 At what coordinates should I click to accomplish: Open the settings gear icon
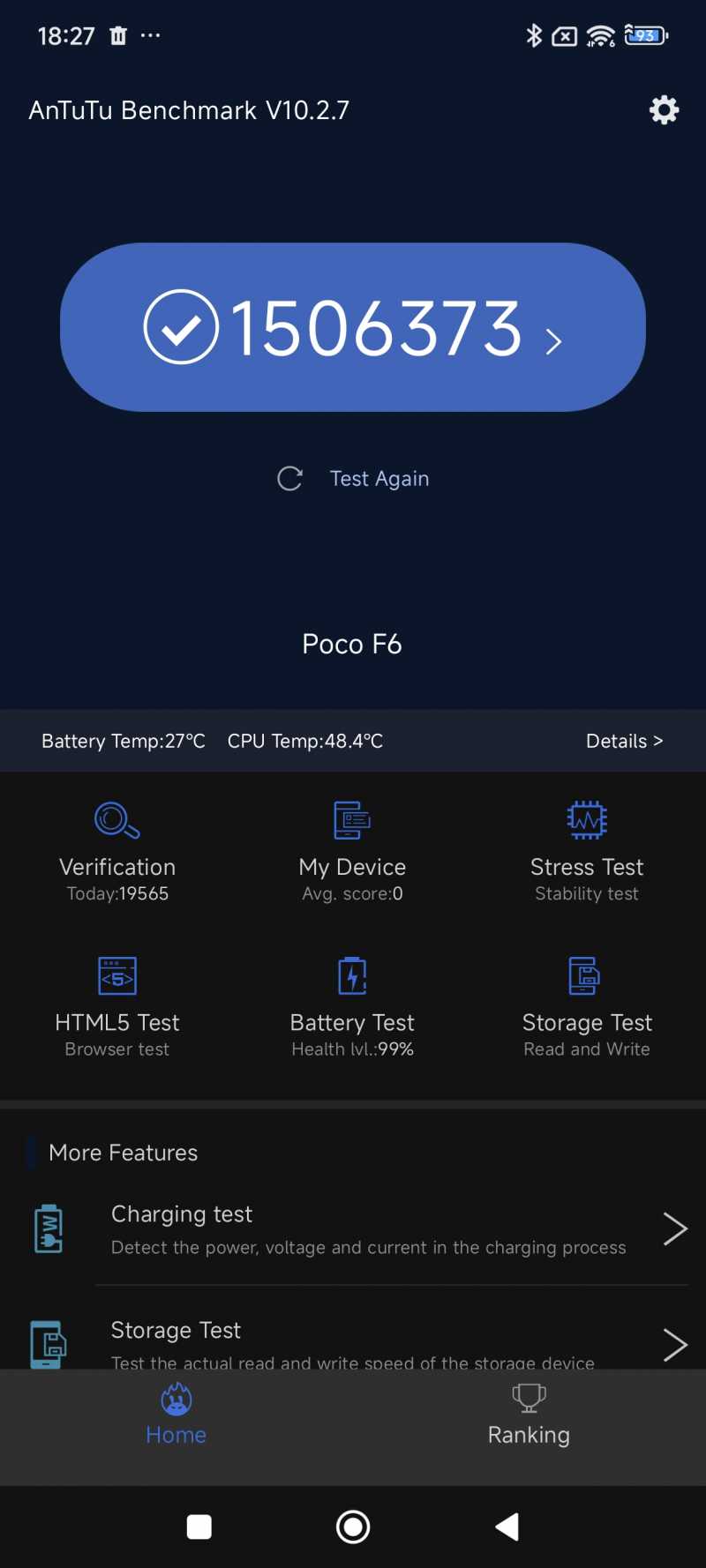tap(664, 110)
